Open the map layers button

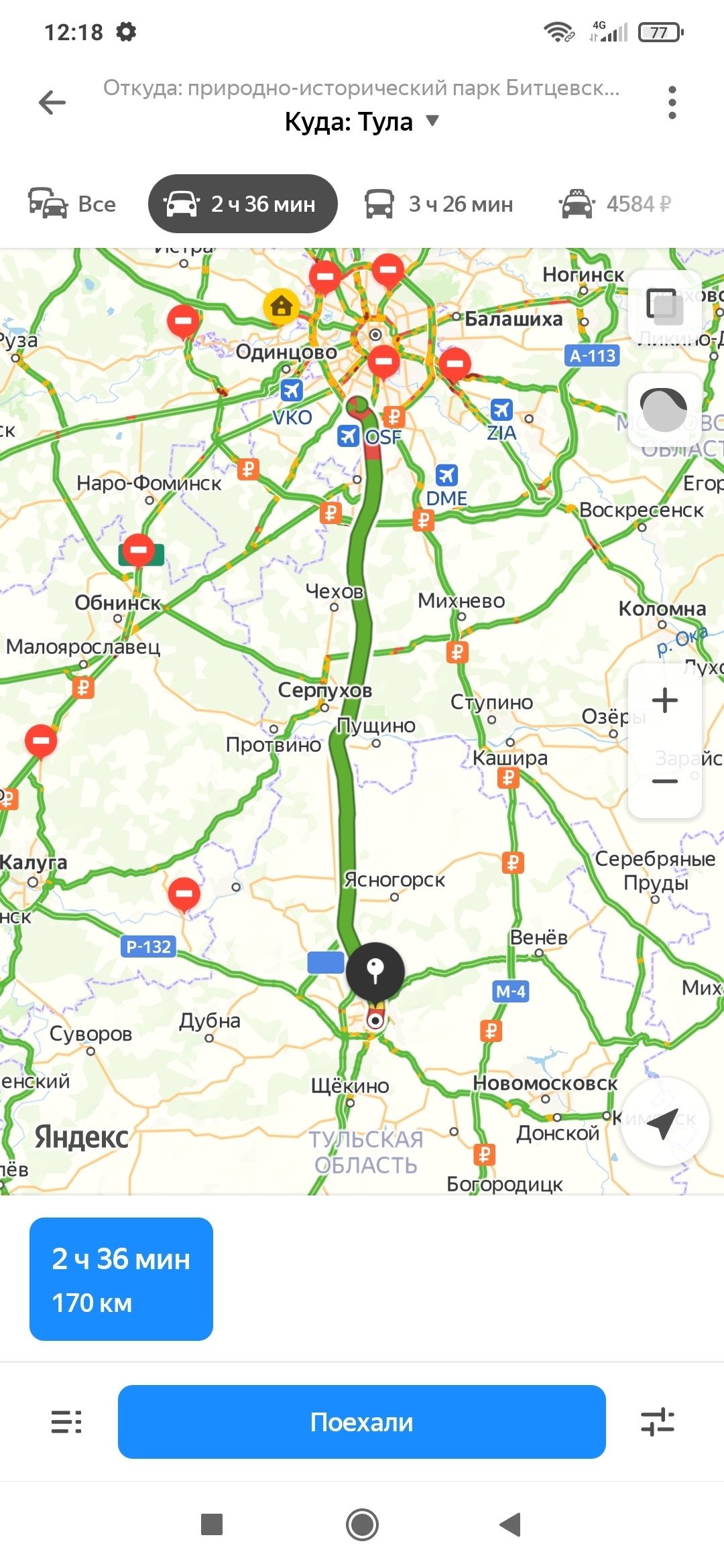click(664, 307)
